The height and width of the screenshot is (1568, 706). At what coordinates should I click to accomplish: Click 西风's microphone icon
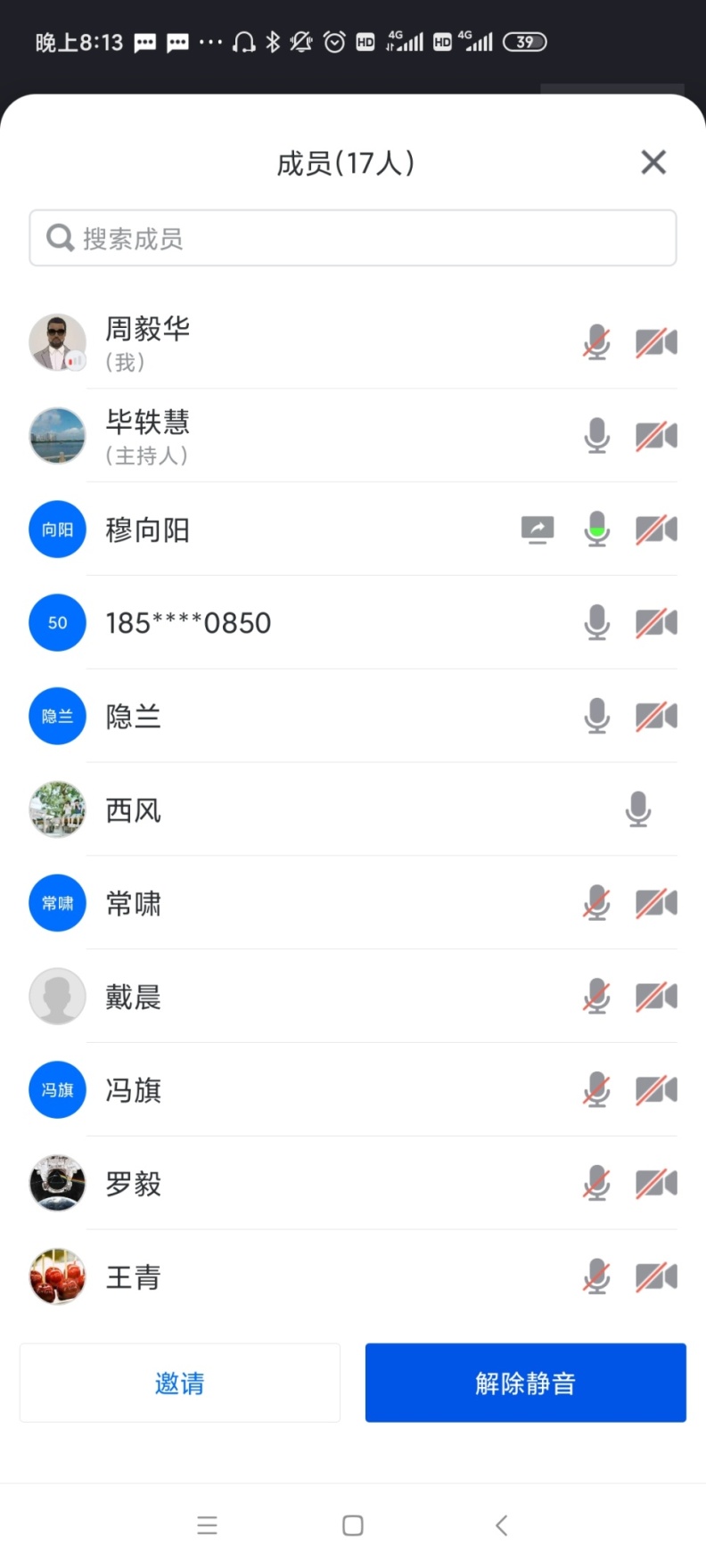coord(637,809)
